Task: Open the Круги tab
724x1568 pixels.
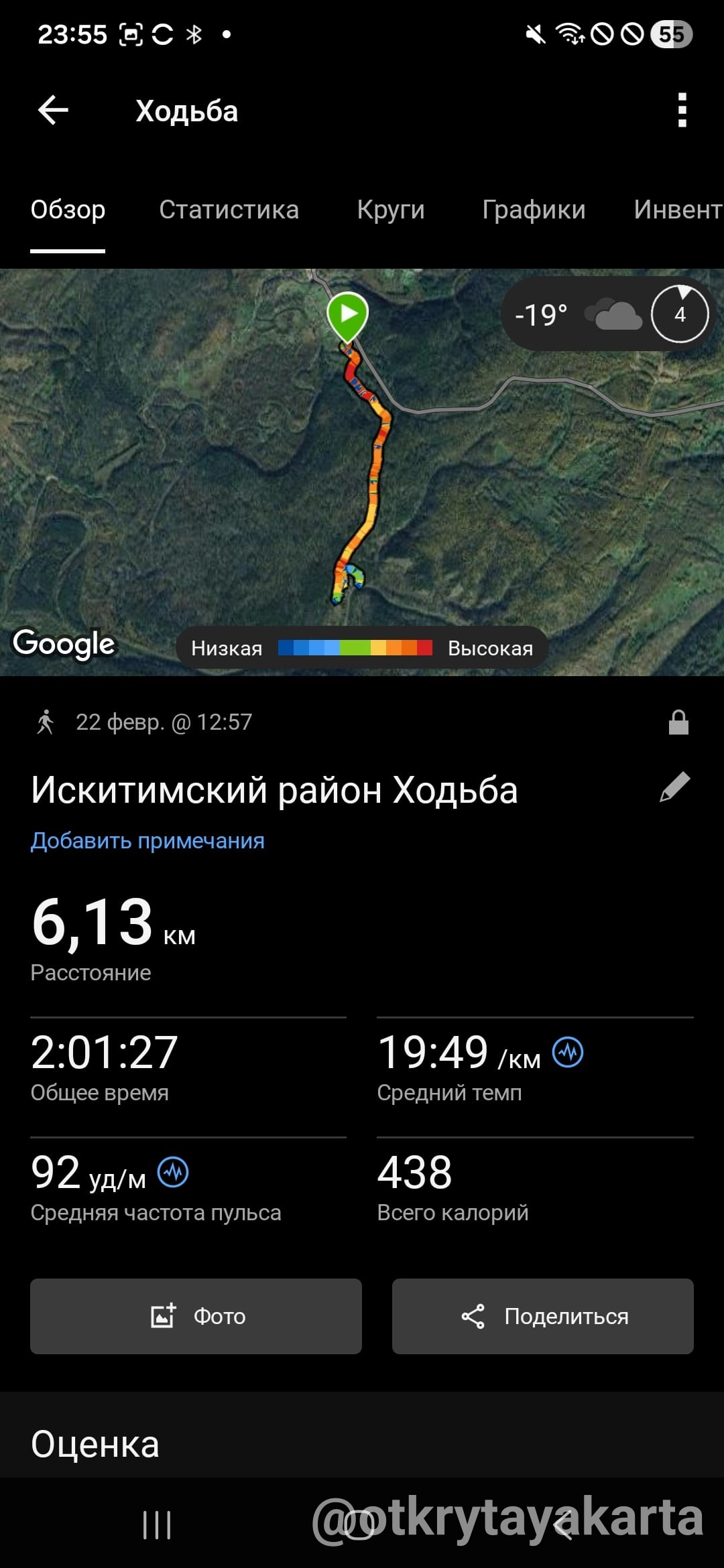Action: pyautogui.click(x=391, y=210)
